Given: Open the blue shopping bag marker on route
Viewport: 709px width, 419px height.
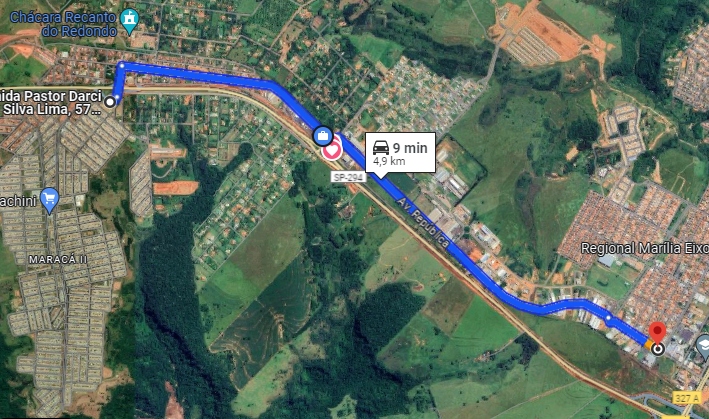Looking at the screenshot, I should coord(323,135).
